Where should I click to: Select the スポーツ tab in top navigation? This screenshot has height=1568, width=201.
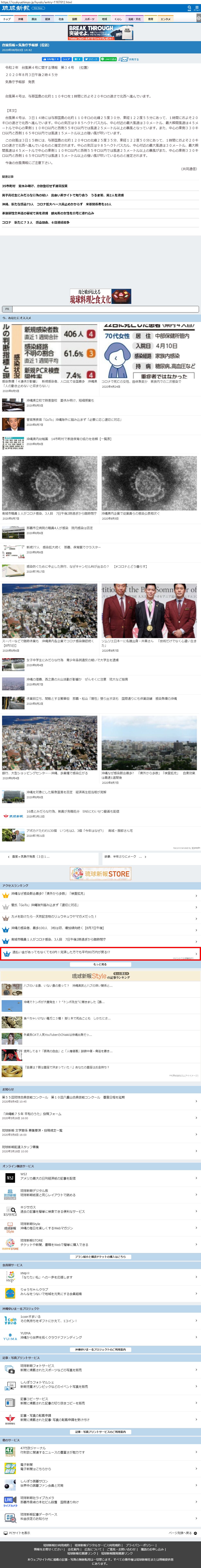coord(89,19)
